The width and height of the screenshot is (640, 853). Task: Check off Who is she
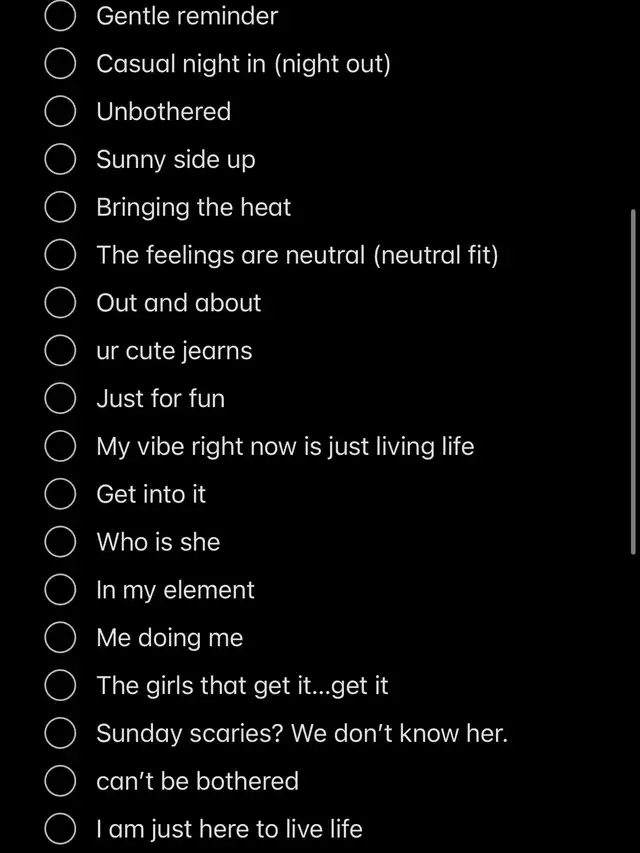coord(61,542)
